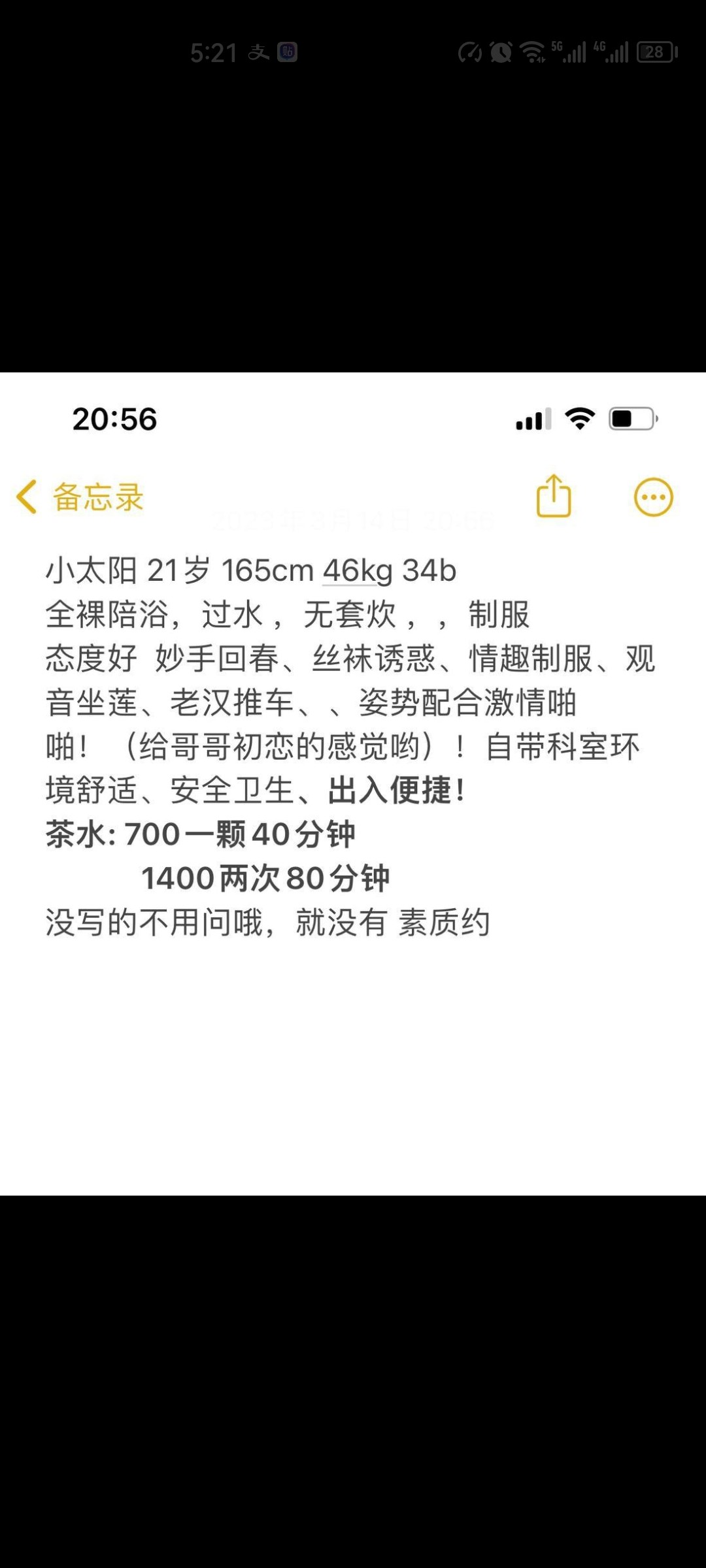Tap the sticker icon next to the Alipay icon
The width and height of the screenshot is (706, 1568).
286,52
